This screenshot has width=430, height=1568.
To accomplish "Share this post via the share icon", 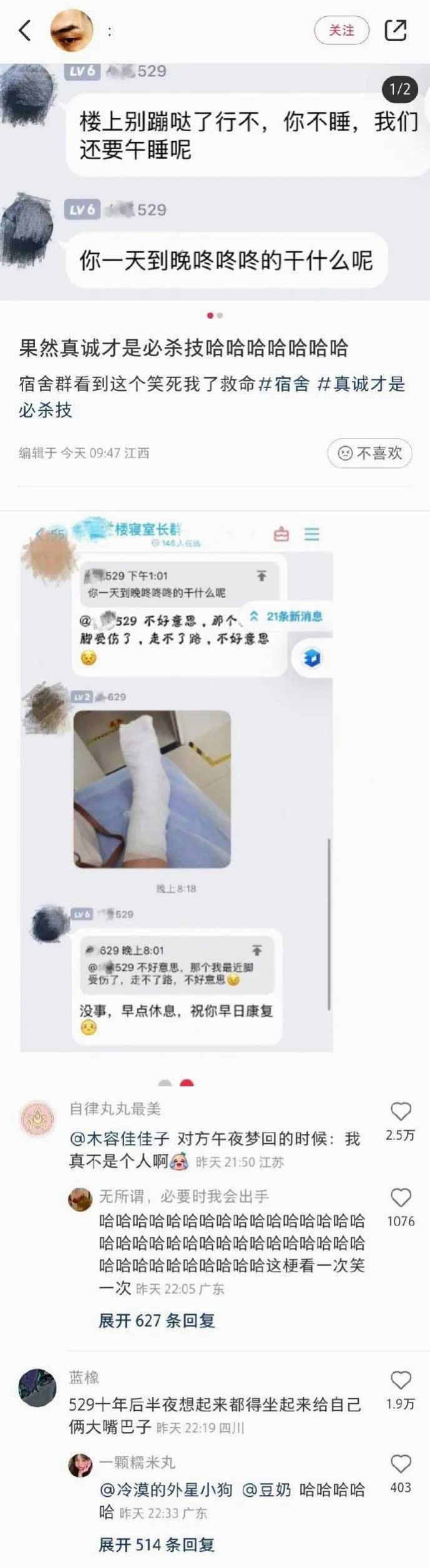I will point(396,31).
